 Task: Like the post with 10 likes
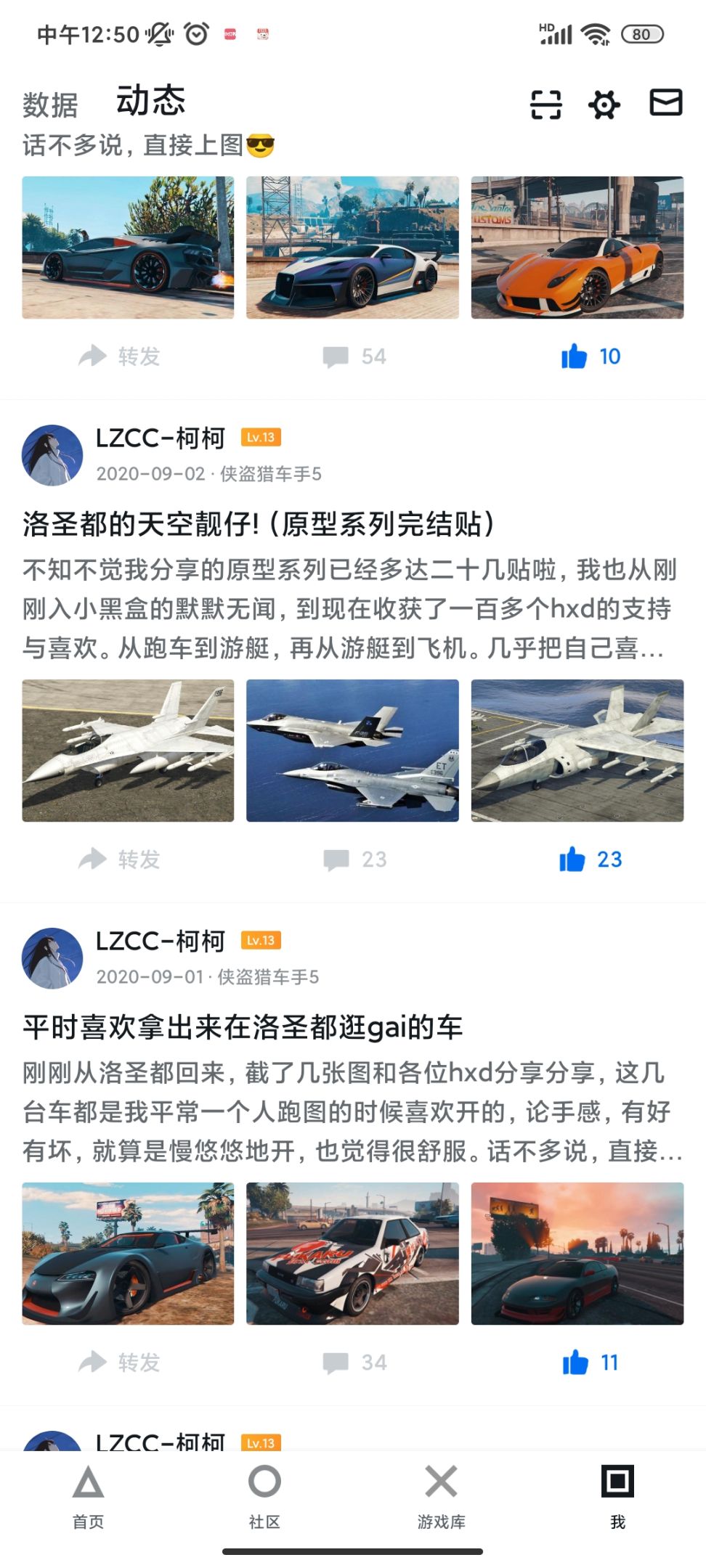pyautogui.click(x=590, y=356)
